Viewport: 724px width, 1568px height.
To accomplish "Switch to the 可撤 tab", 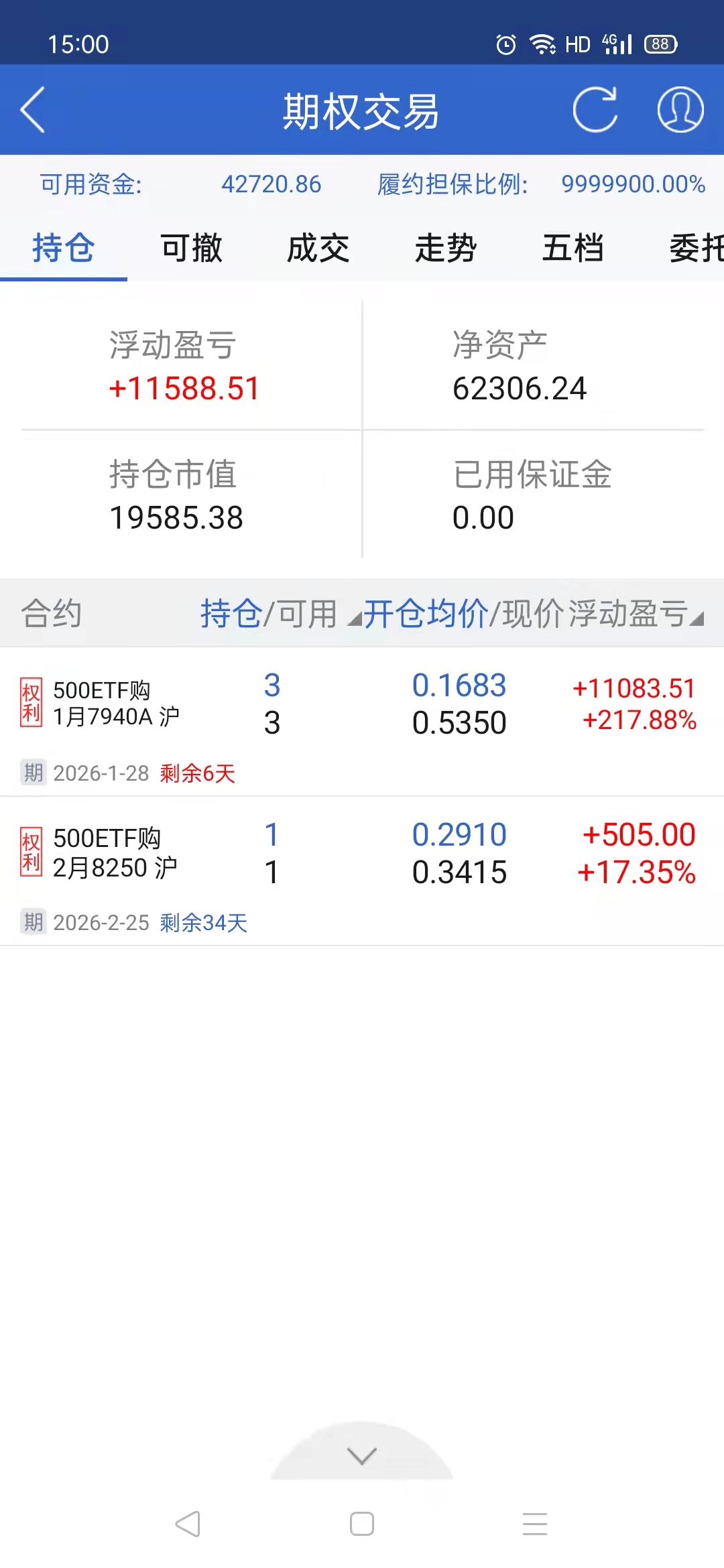I will click(191, 249).
